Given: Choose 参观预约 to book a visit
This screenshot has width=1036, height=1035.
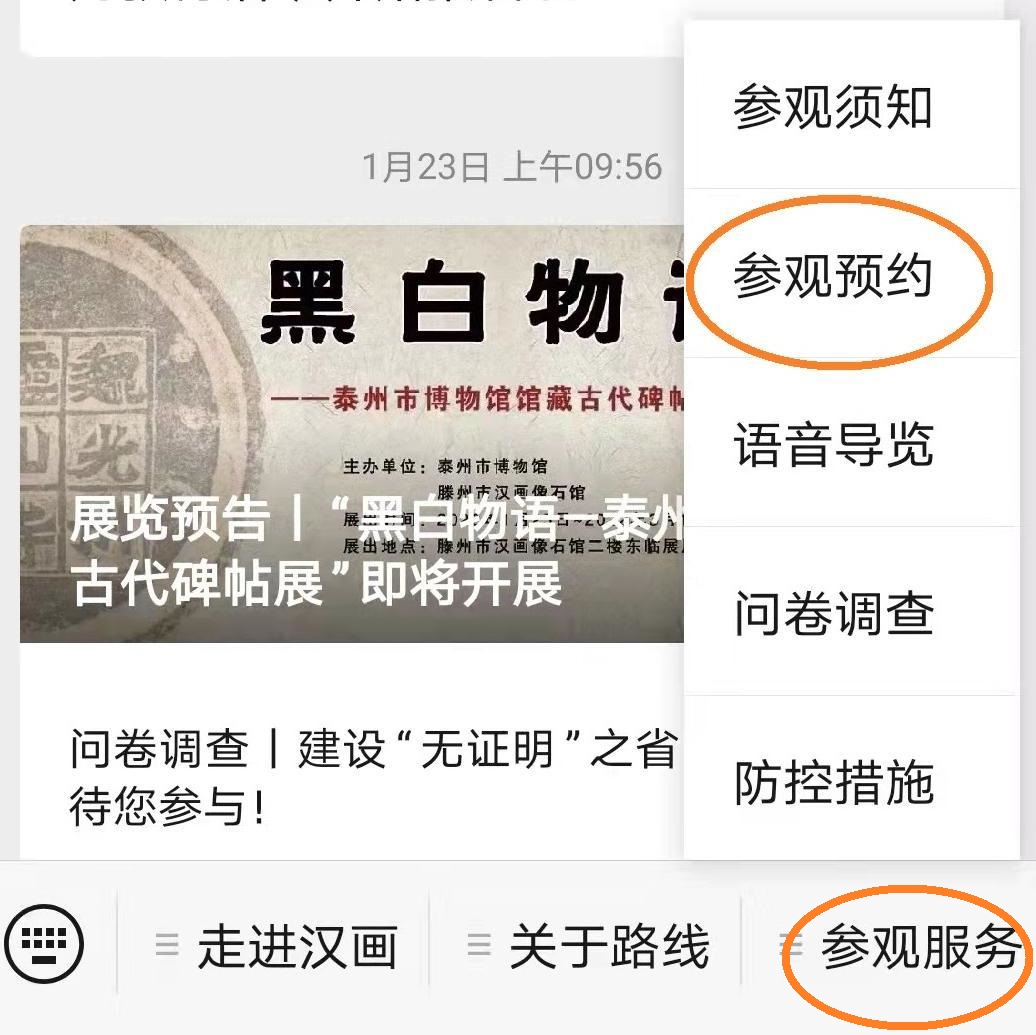Looking at the screenshot, I should pos(833,277).
